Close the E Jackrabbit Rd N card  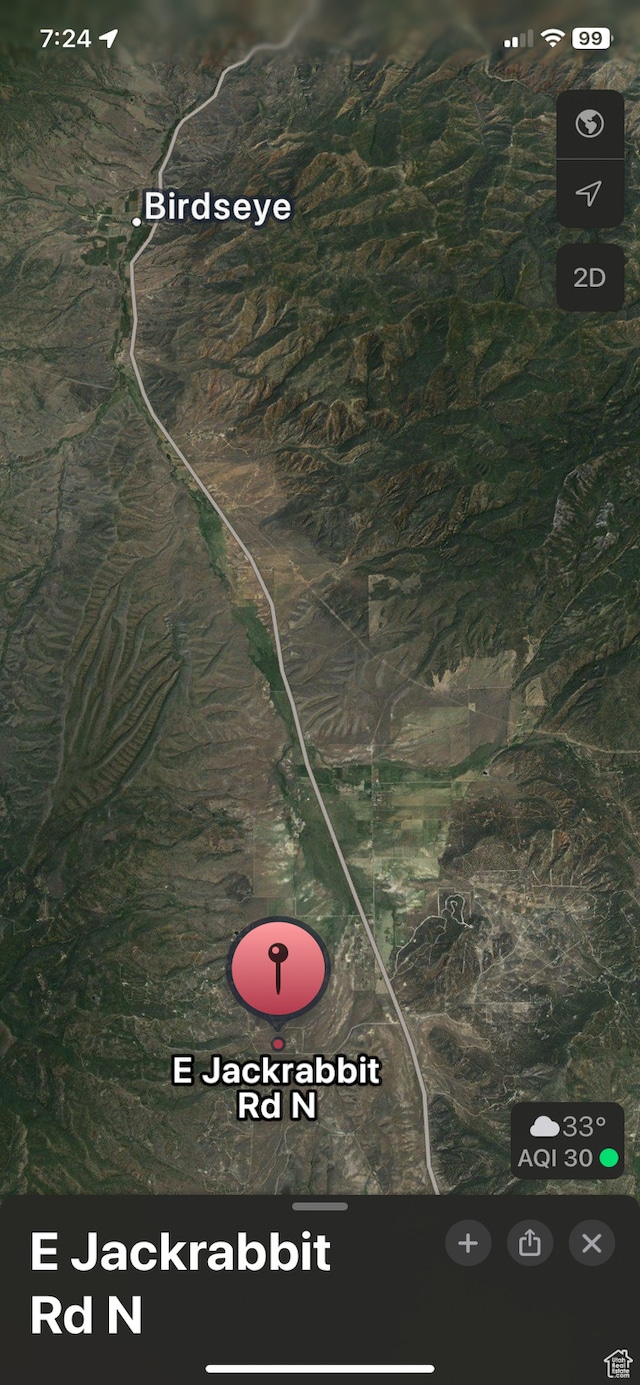tap(592, 1244)
